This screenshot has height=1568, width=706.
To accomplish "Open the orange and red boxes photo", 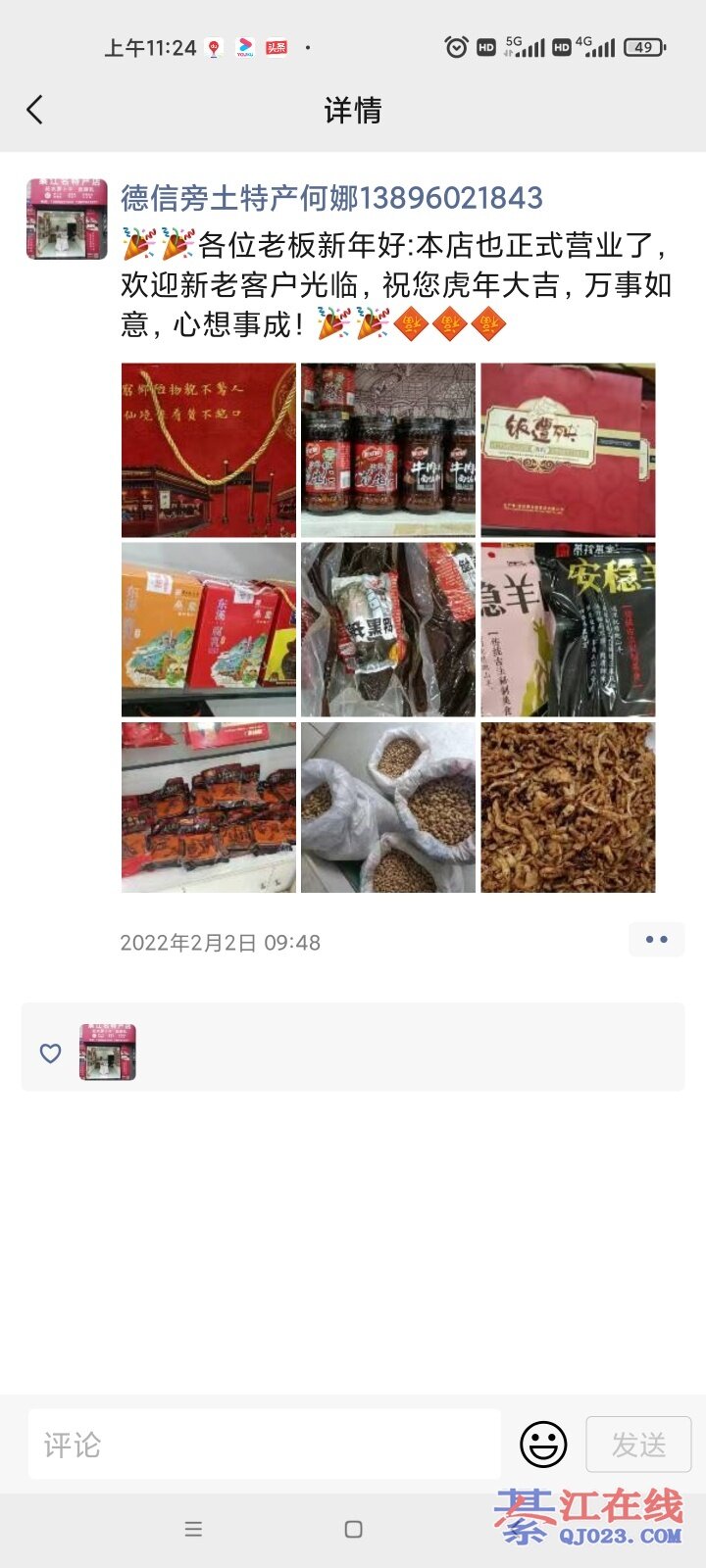I will point(208,629).
